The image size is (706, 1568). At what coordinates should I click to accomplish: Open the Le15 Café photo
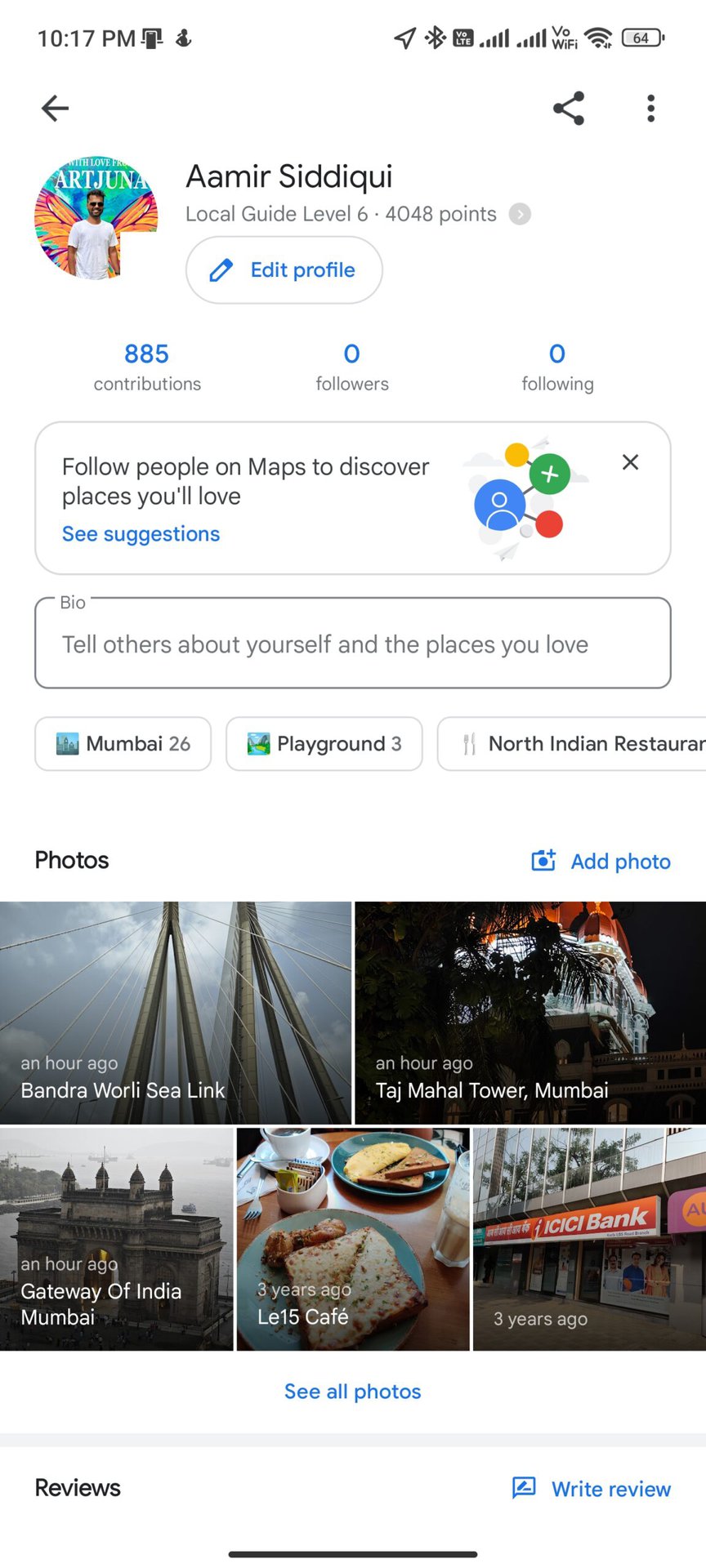pyautogui.click(x=352, y=1239)
